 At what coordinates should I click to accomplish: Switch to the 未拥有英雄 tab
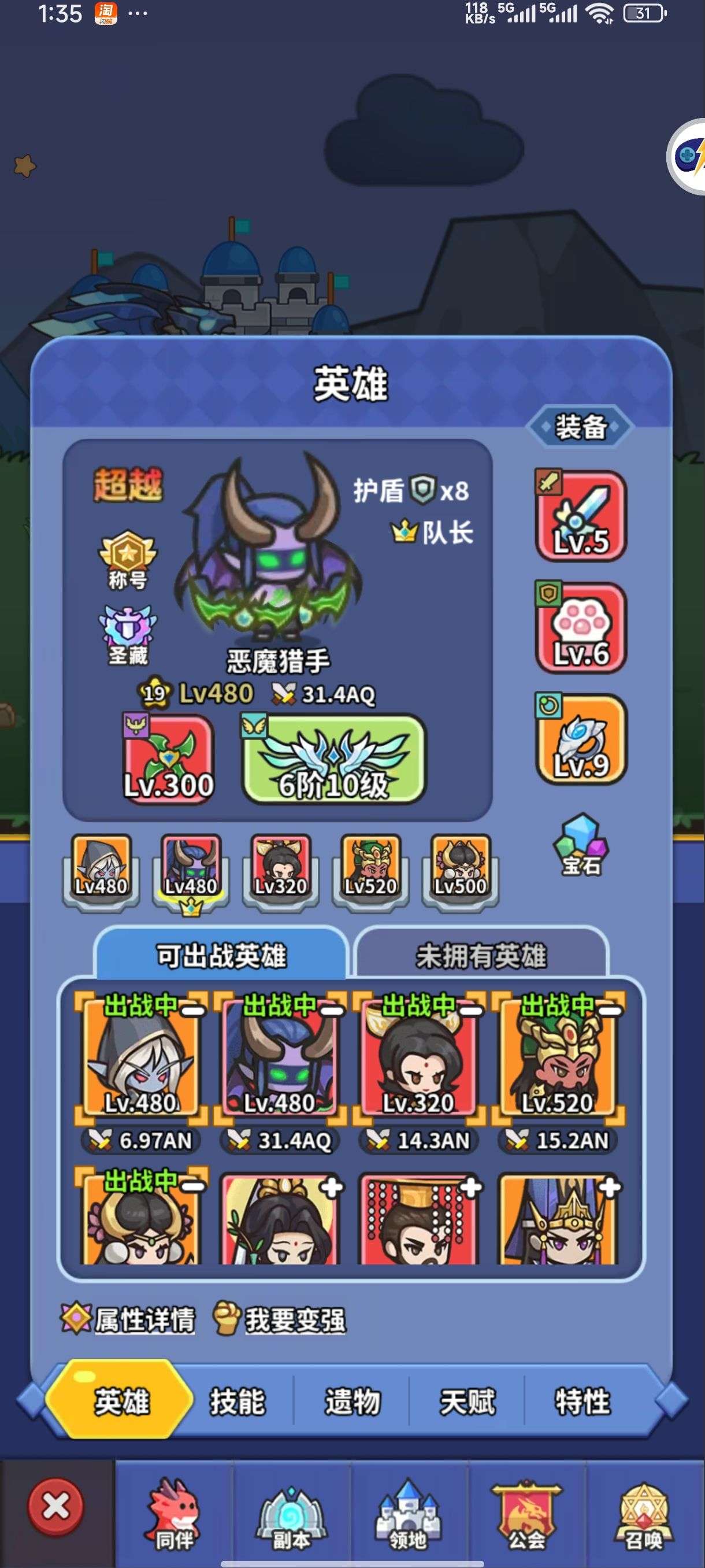pos(481,956)
